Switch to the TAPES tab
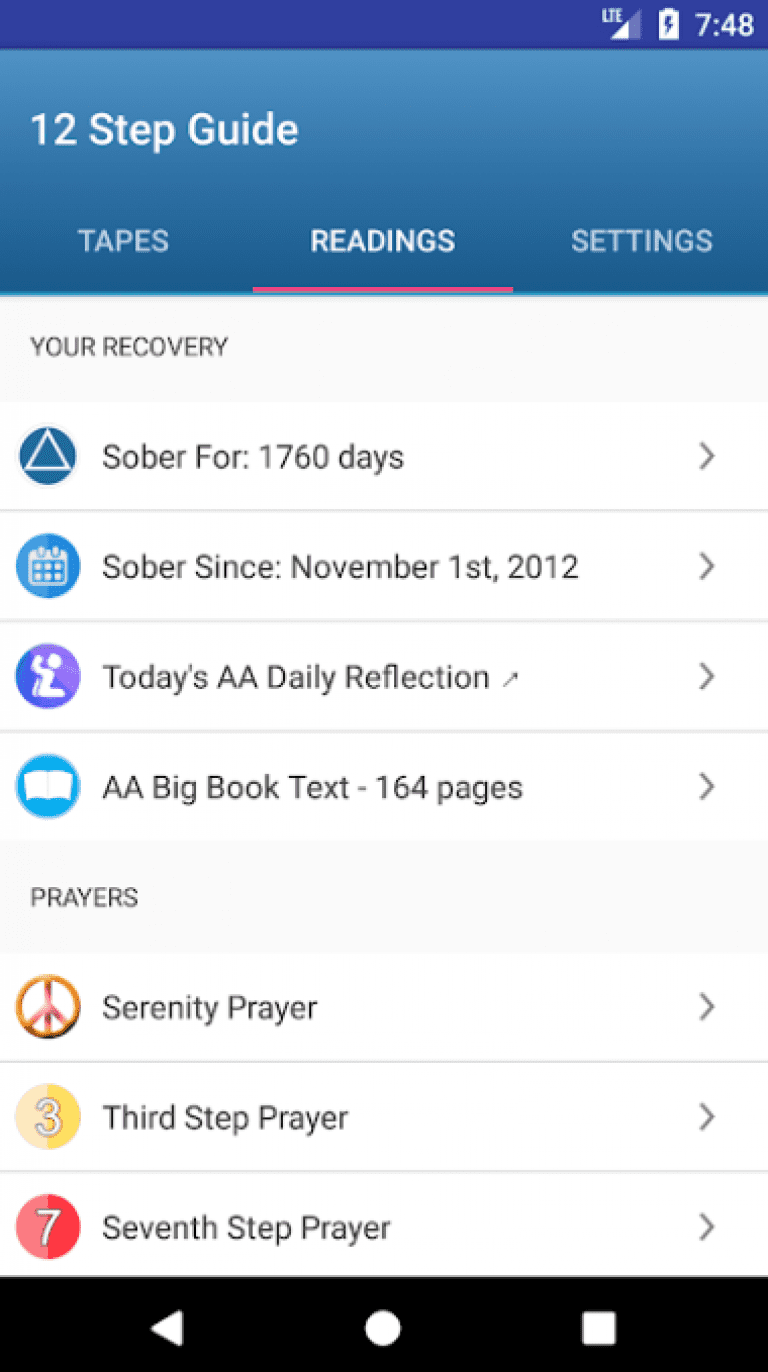This screenshot has height=1372, width=768. (x=123, y=241)
